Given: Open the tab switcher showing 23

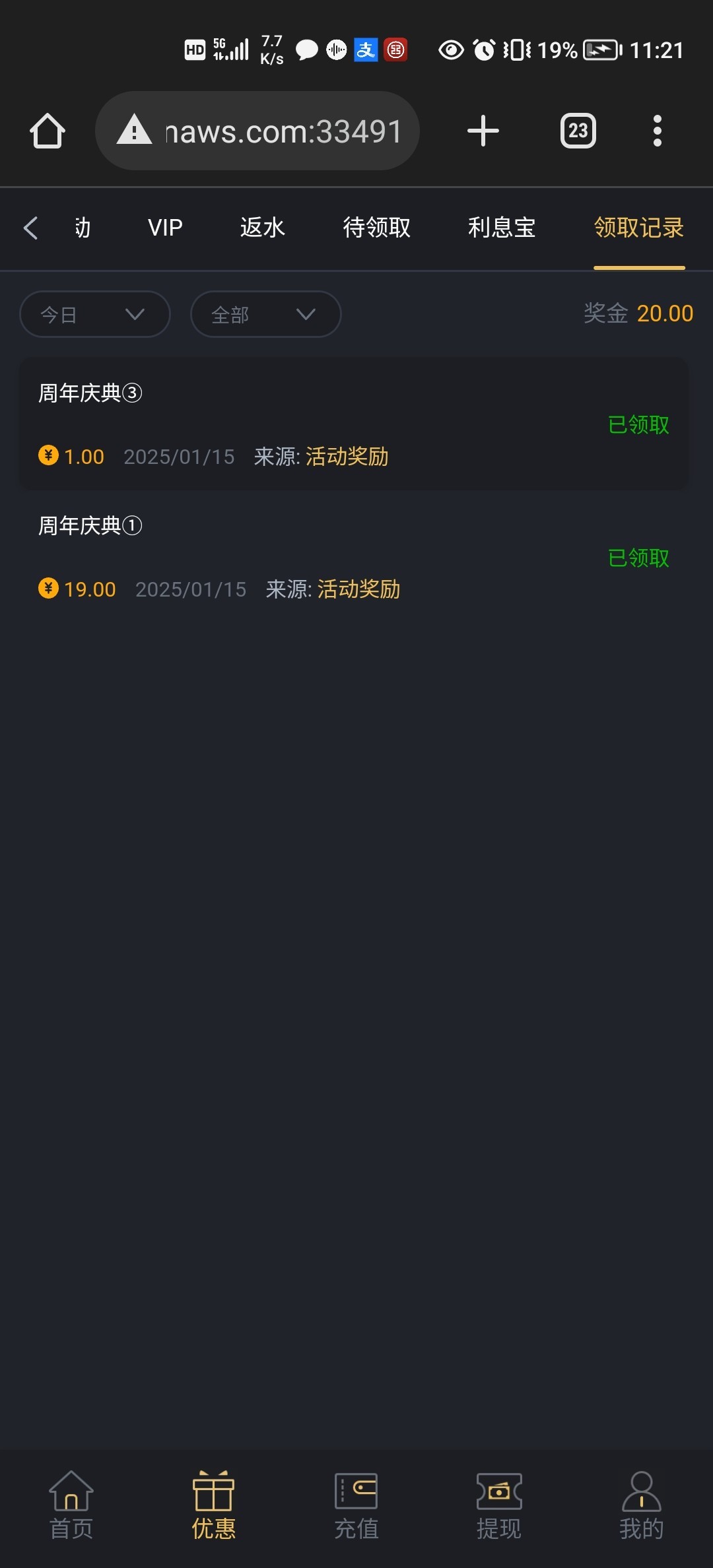Looking at the screenshot, I should click(x=578, y=131).
